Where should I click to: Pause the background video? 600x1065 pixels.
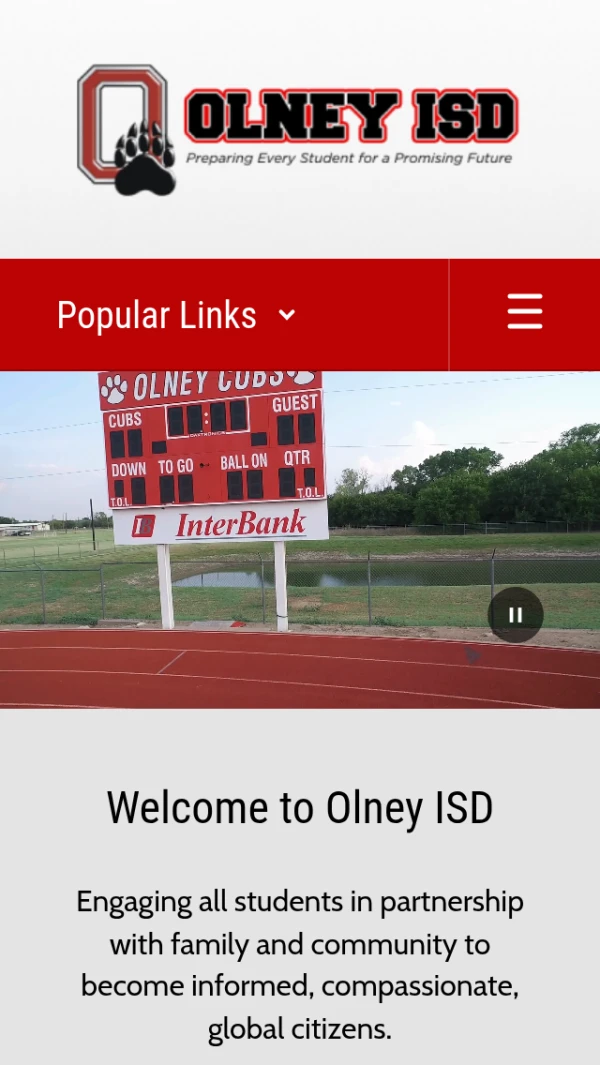tap(515, 615)
